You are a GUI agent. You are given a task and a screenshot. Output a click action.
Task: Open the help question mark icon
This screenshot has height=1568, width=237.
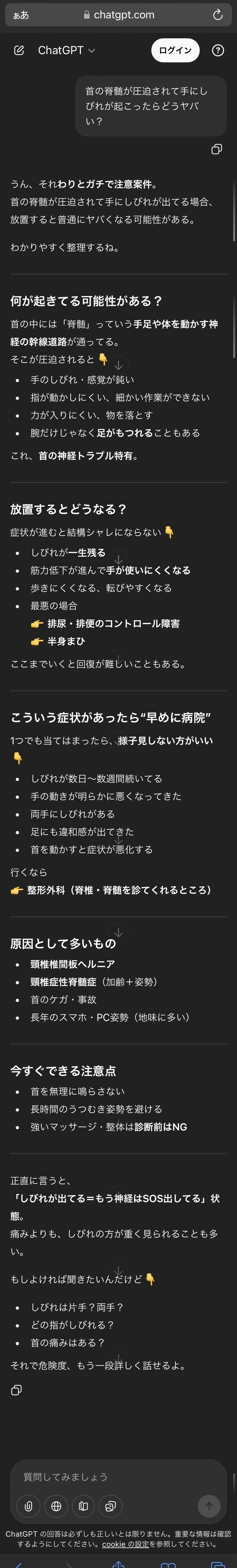tap(217, 51)
